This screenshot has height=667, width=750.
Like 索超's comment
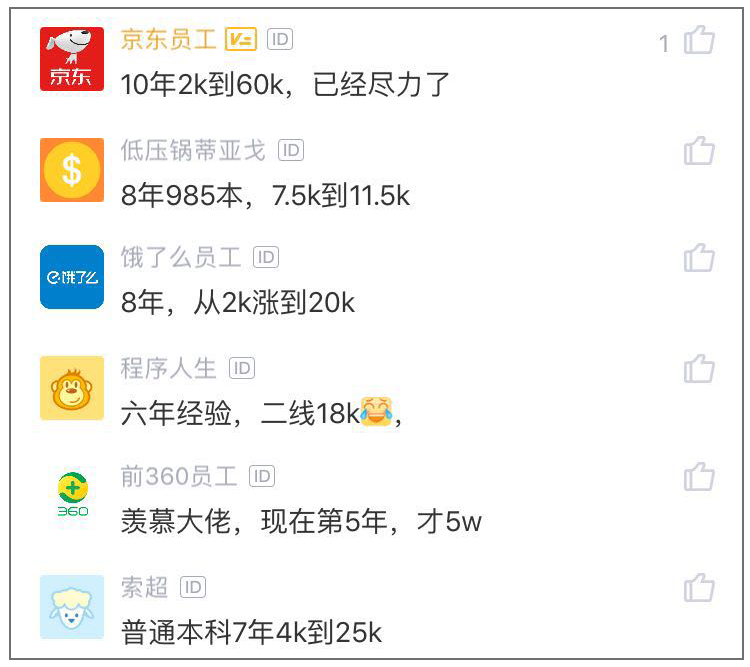click(x=699, y=588)
